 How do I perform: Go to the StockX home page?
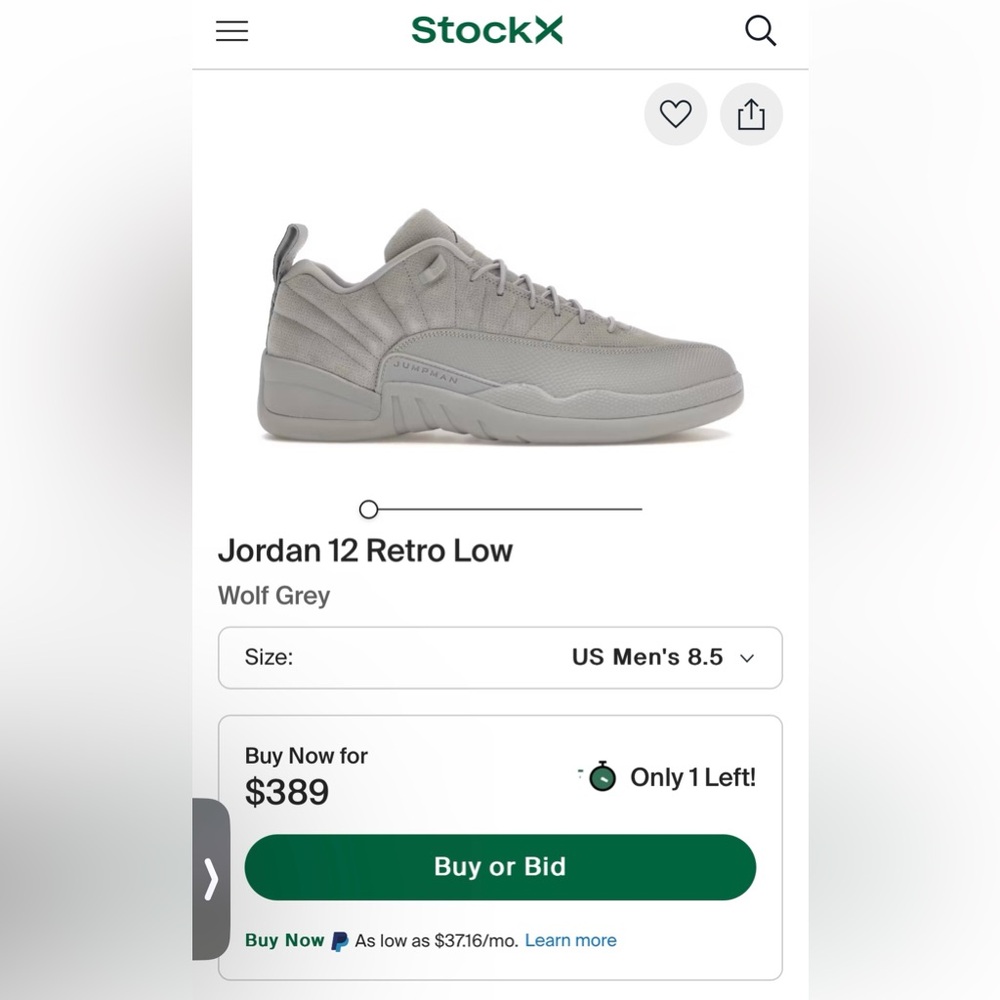[x=487, y=30]
